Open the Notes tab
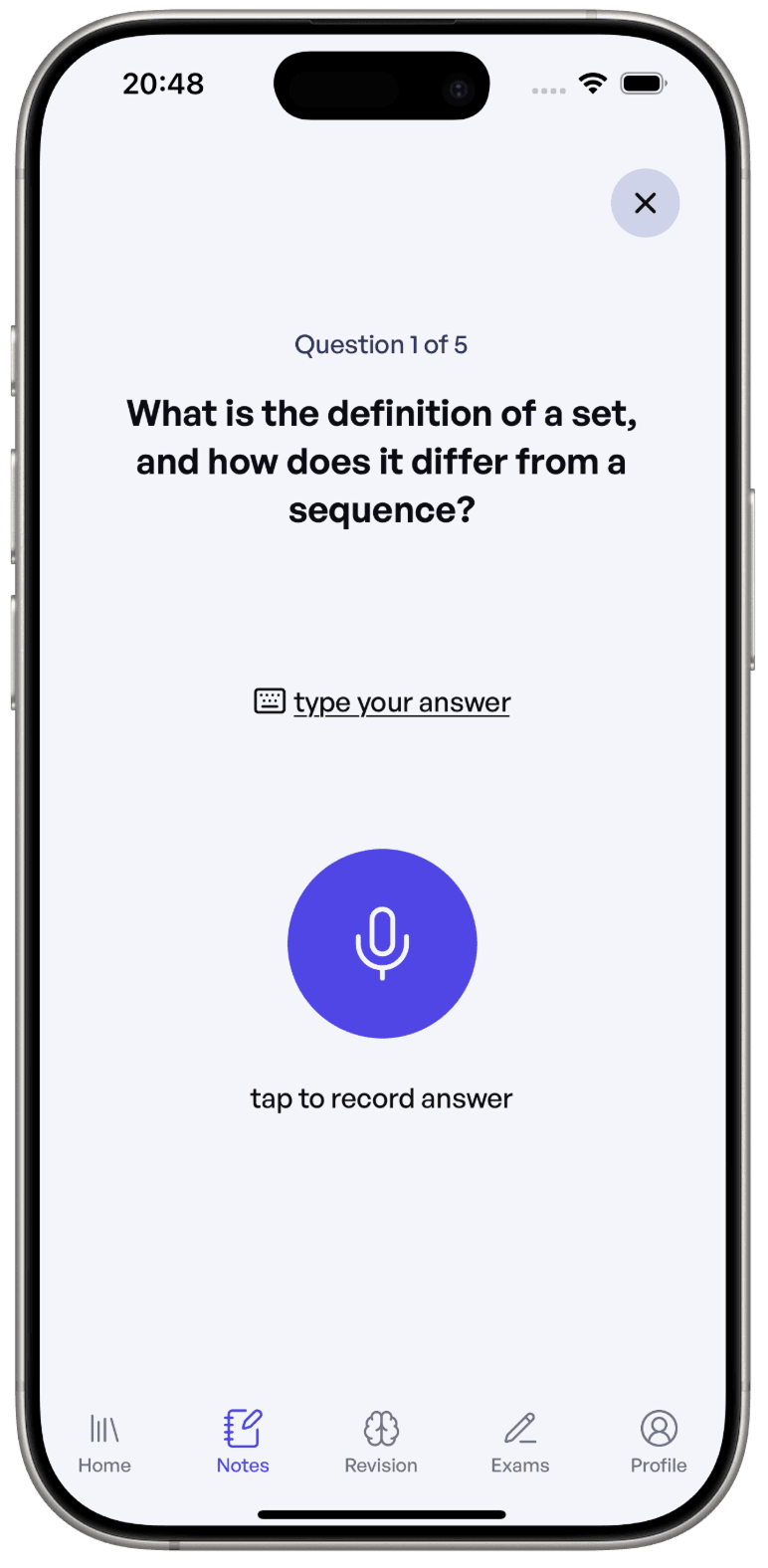The height and width of the screenshot is (1568, 768). pos(243,1443)
